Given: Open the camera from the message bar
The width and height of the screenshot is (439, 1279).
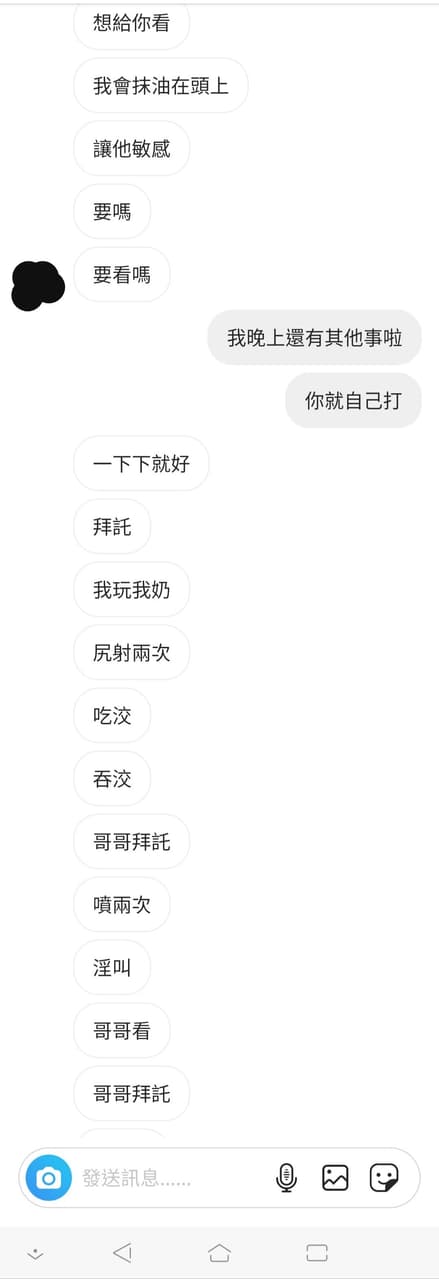Looking at the screenshot, I should tap(48, 1177).
